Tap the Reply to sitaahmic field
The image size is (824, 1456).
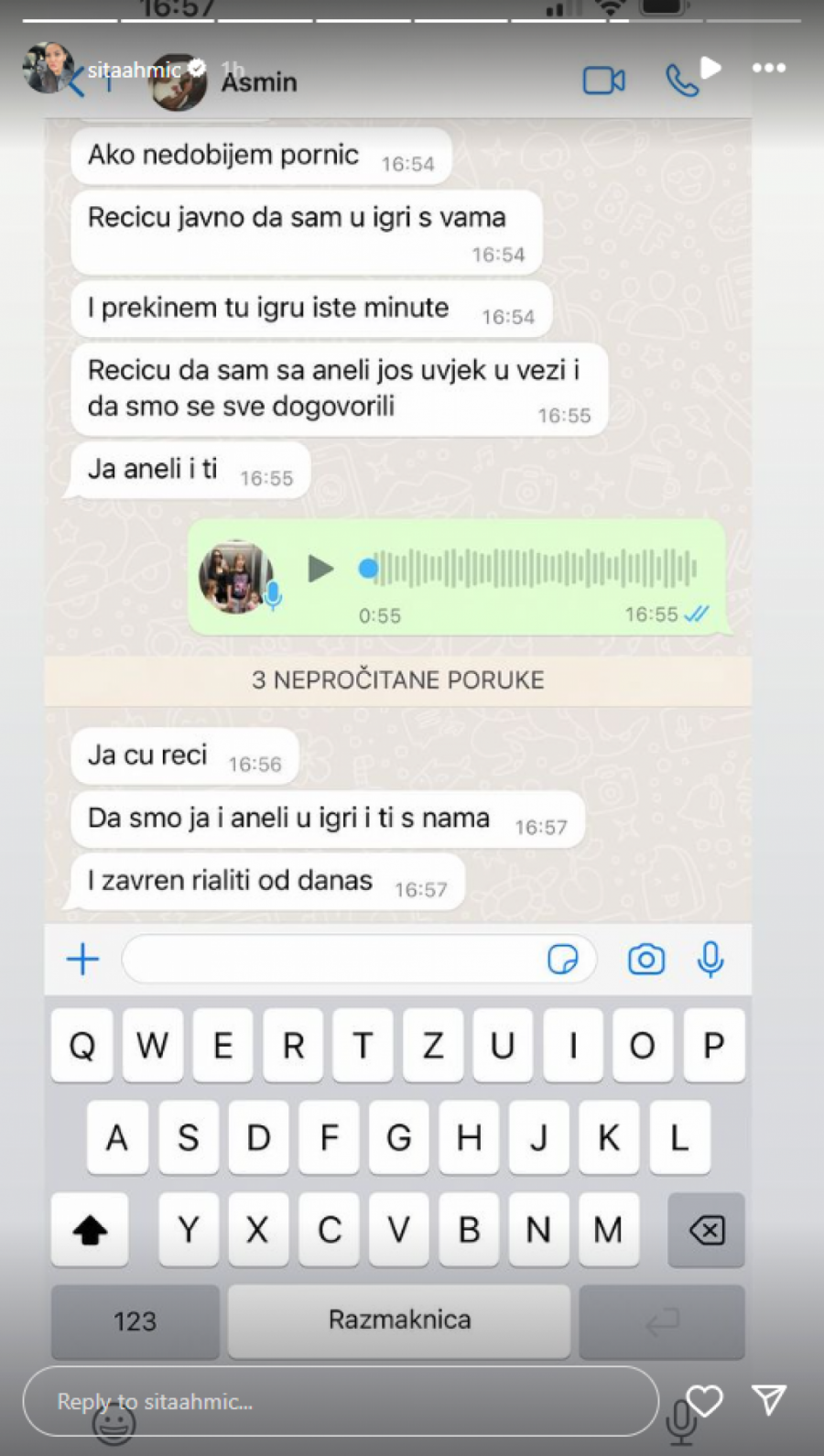pos(339,1401)
